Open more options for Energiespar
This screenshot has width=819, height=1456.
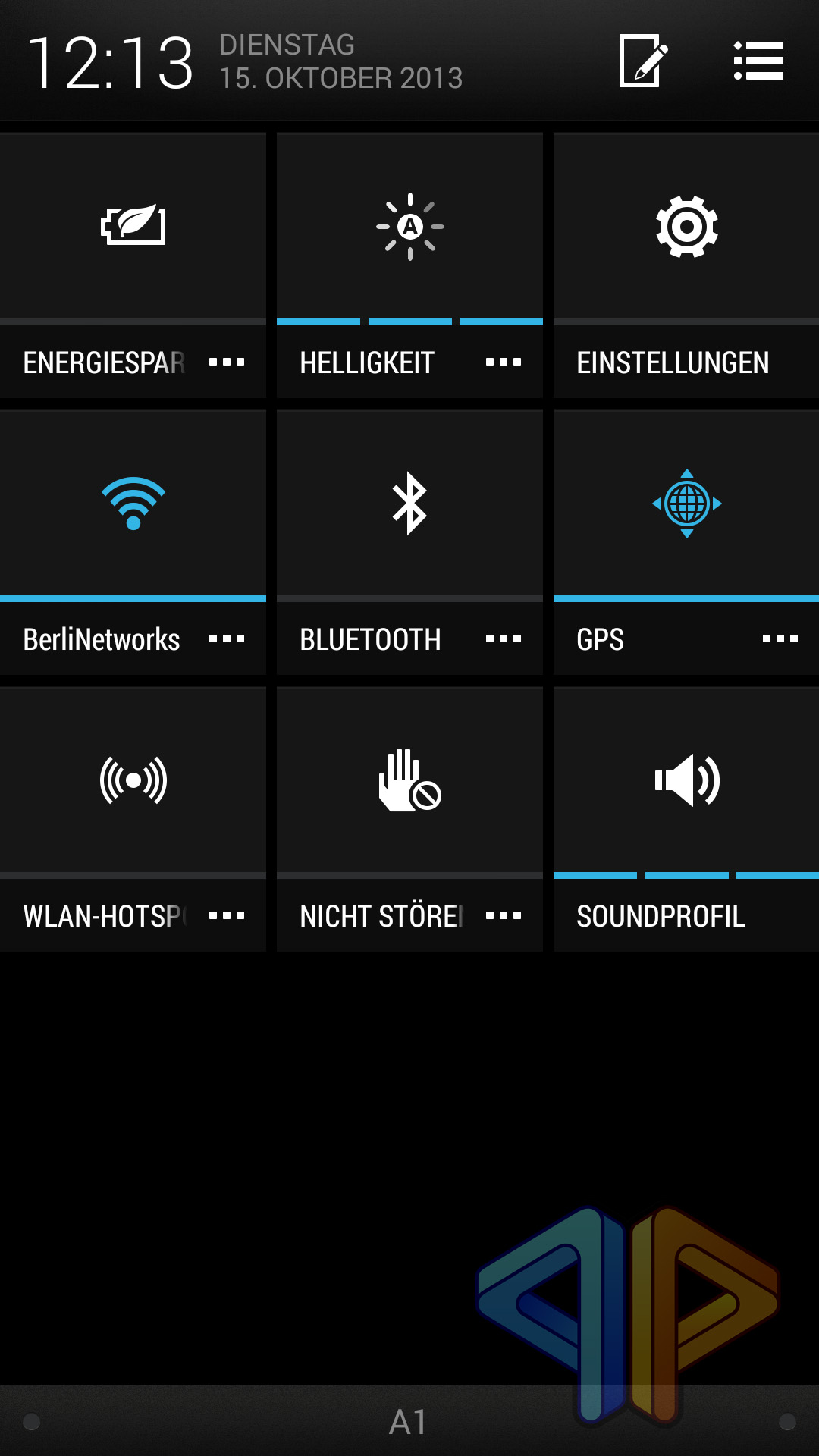pos(227,362)
